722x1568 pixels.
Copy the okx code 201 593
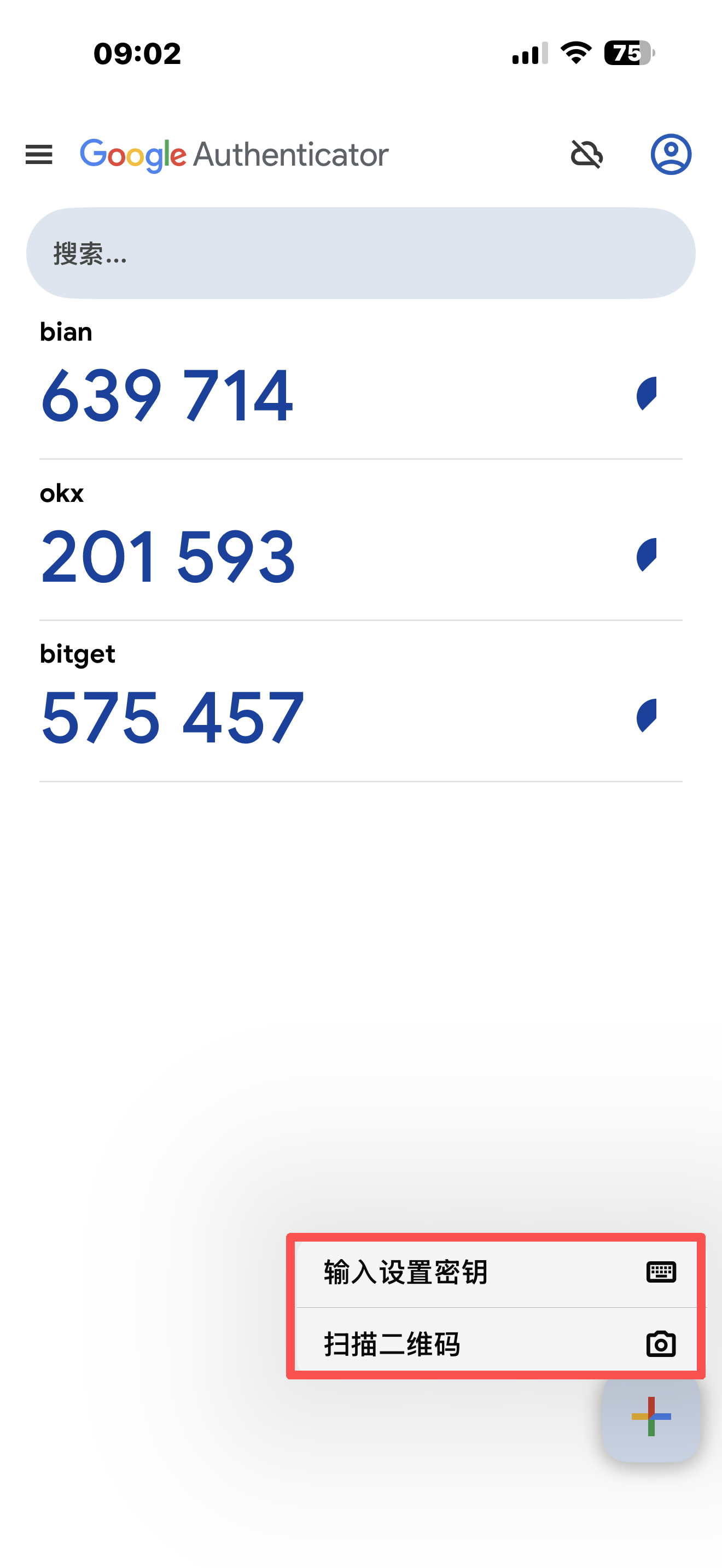(168, 557)
